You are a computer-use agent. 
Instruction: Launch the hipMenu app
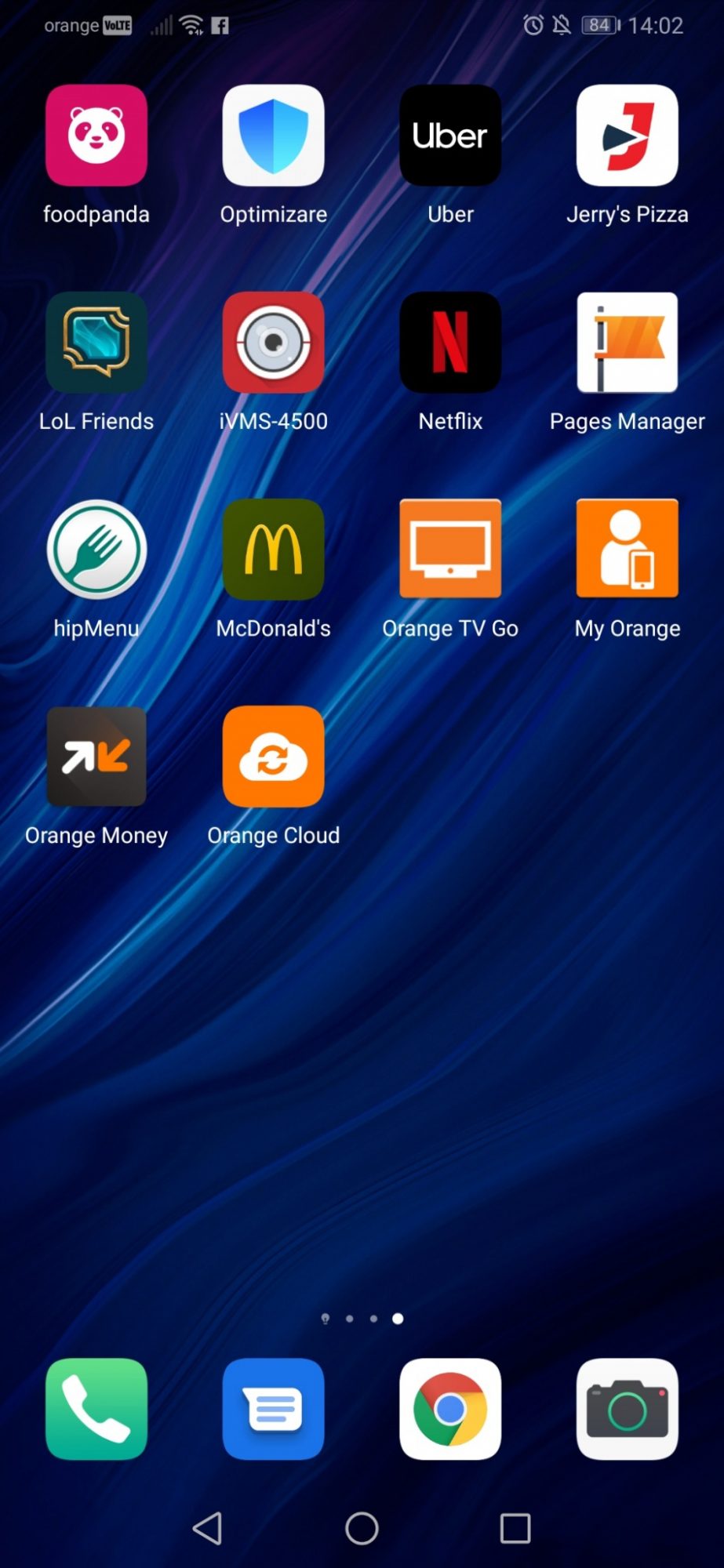[x=96, y=550]
